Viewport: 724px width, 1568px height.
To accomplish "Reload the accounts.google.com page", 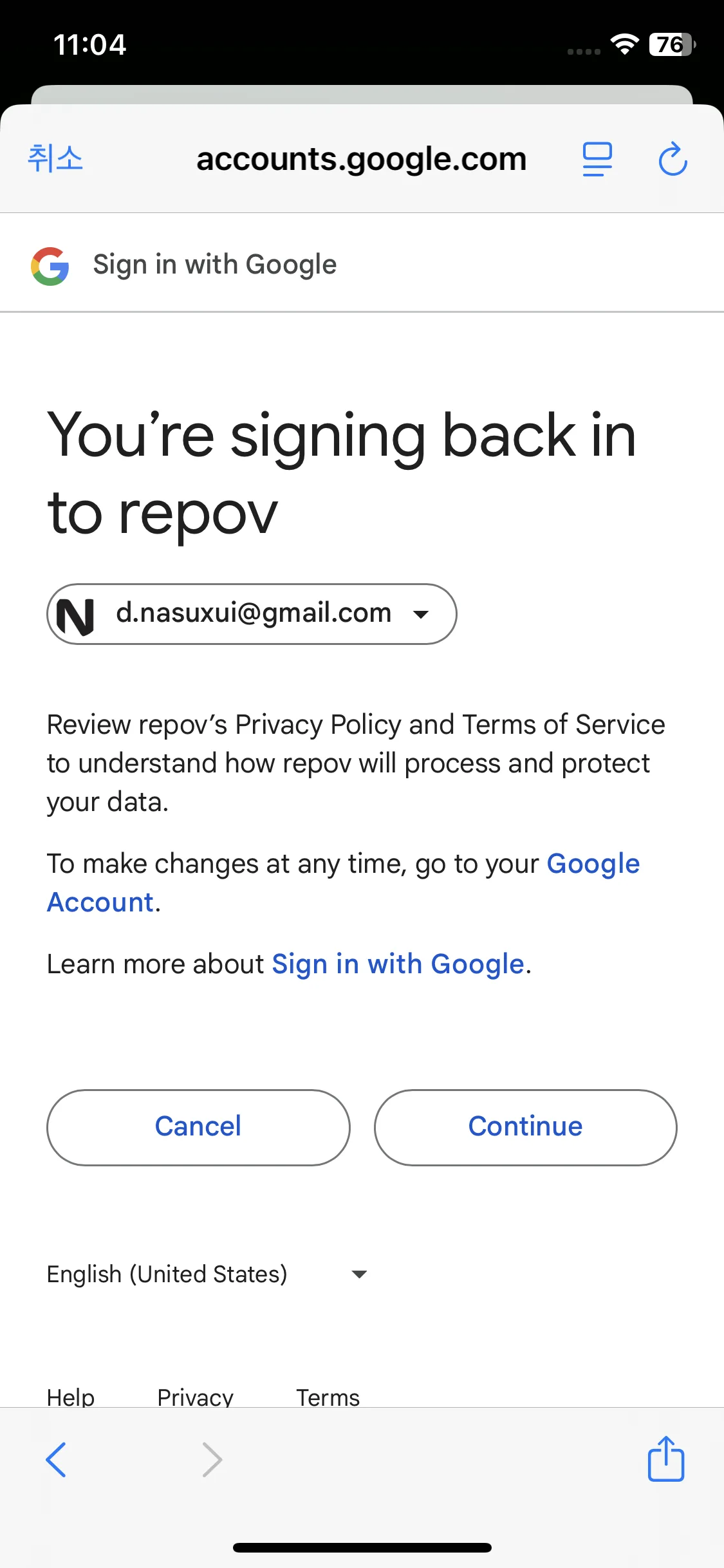I will click(673, 159).
